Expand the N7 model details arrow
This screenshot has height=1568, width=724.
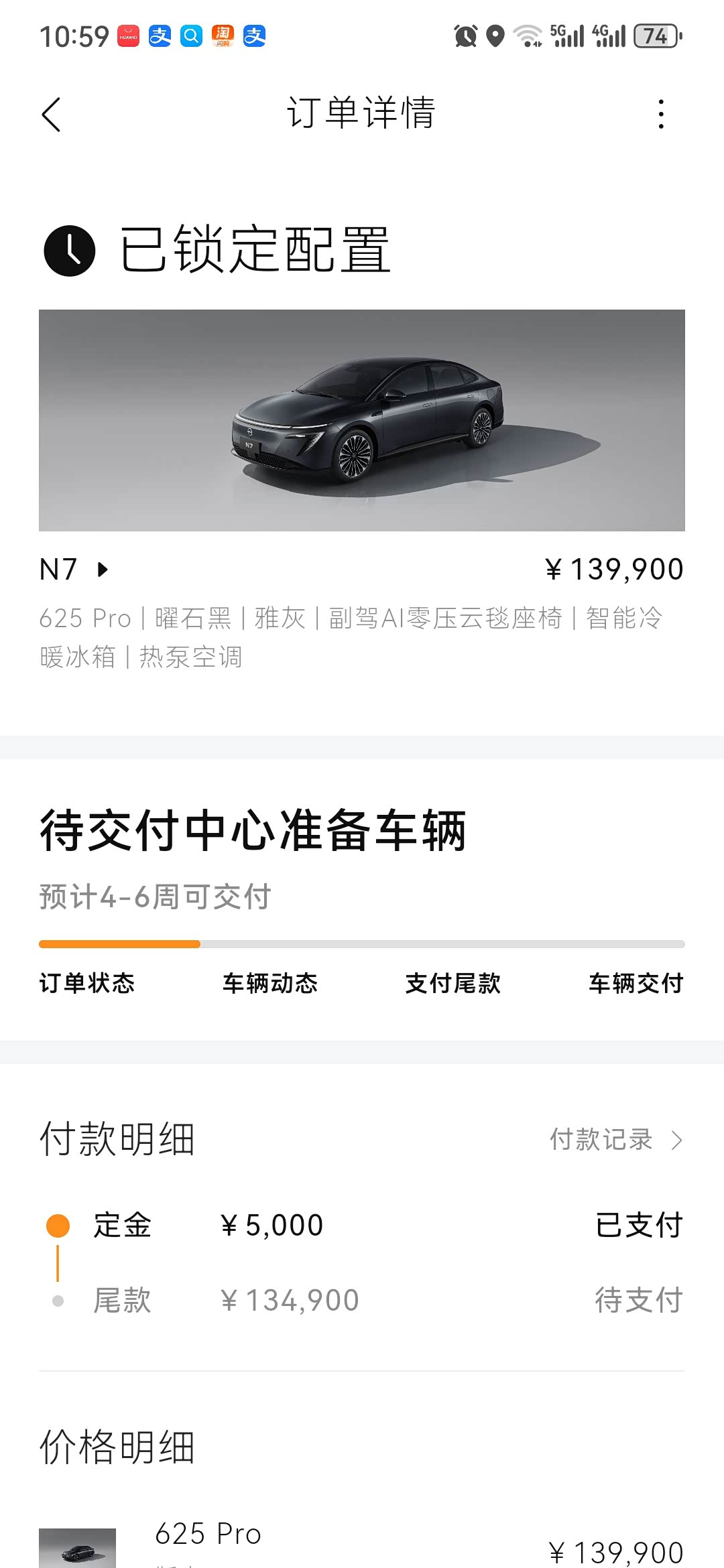101,570
